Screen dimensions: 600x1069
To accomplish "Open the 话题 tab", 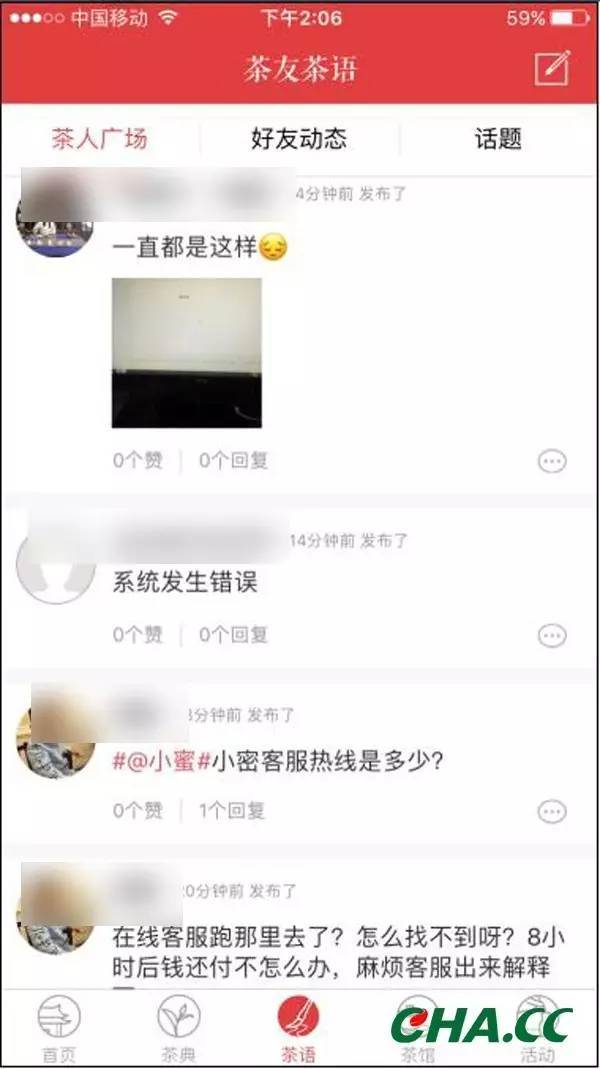I will coord(498,139).
